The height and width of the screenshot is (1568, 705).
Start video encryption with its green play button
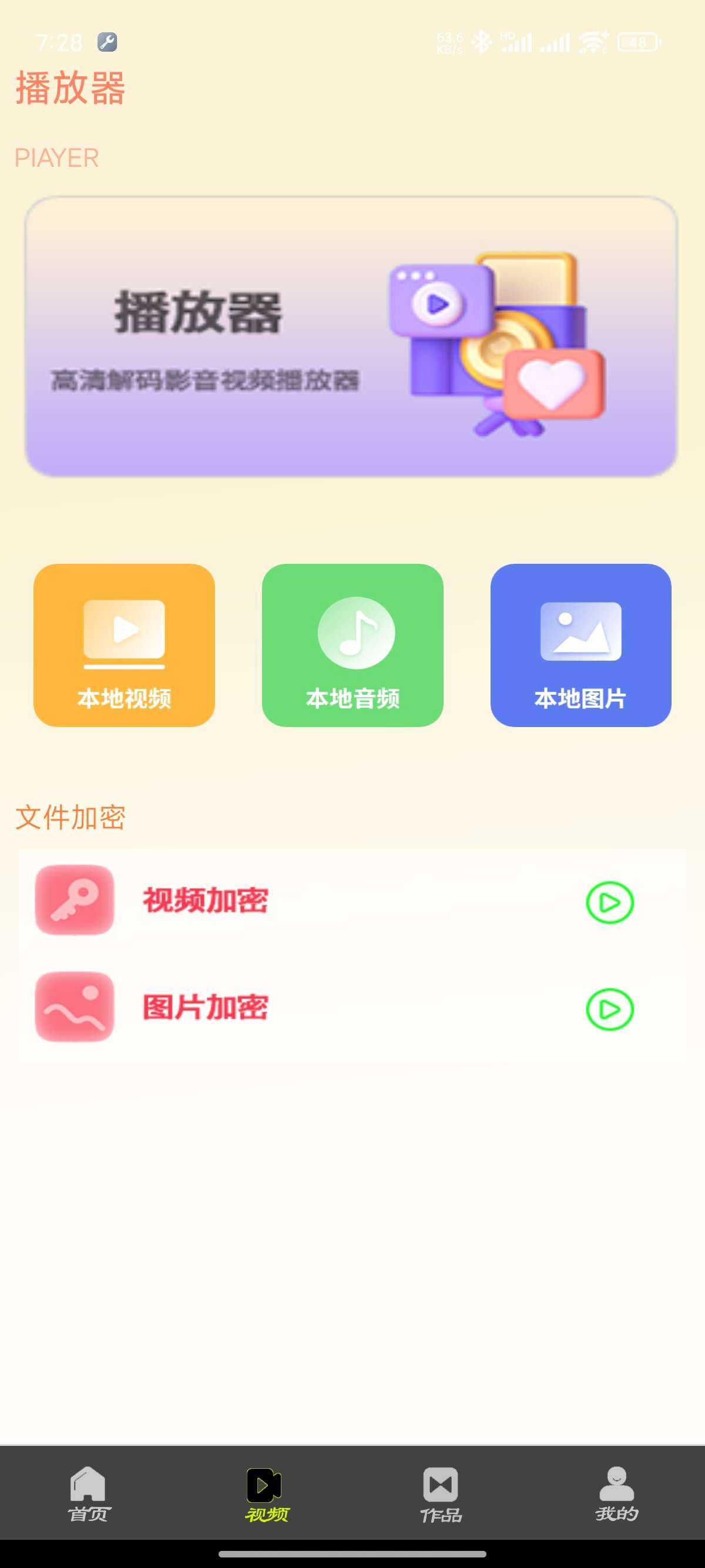click(x=609, y=903)
